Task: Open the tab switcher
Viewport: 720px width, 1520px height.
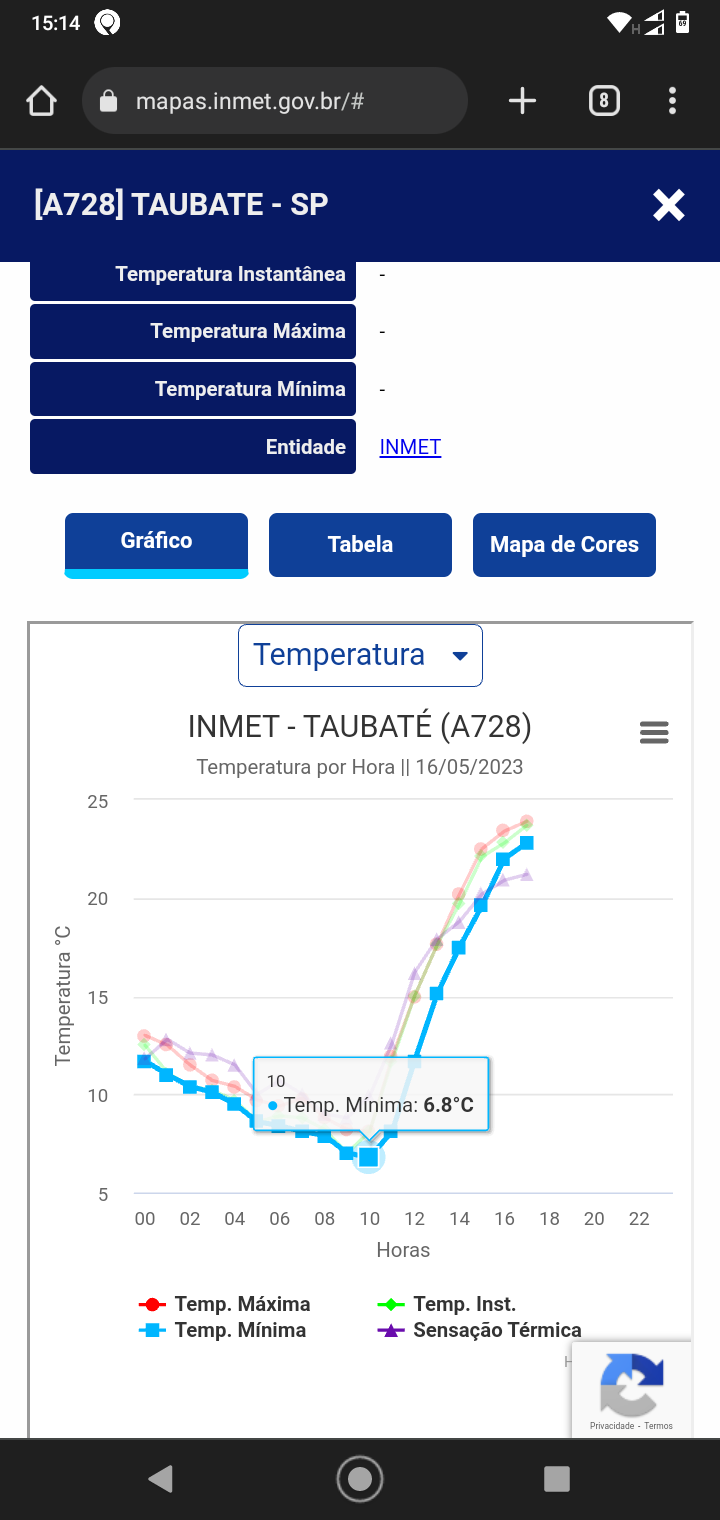Action: (604, 101)
